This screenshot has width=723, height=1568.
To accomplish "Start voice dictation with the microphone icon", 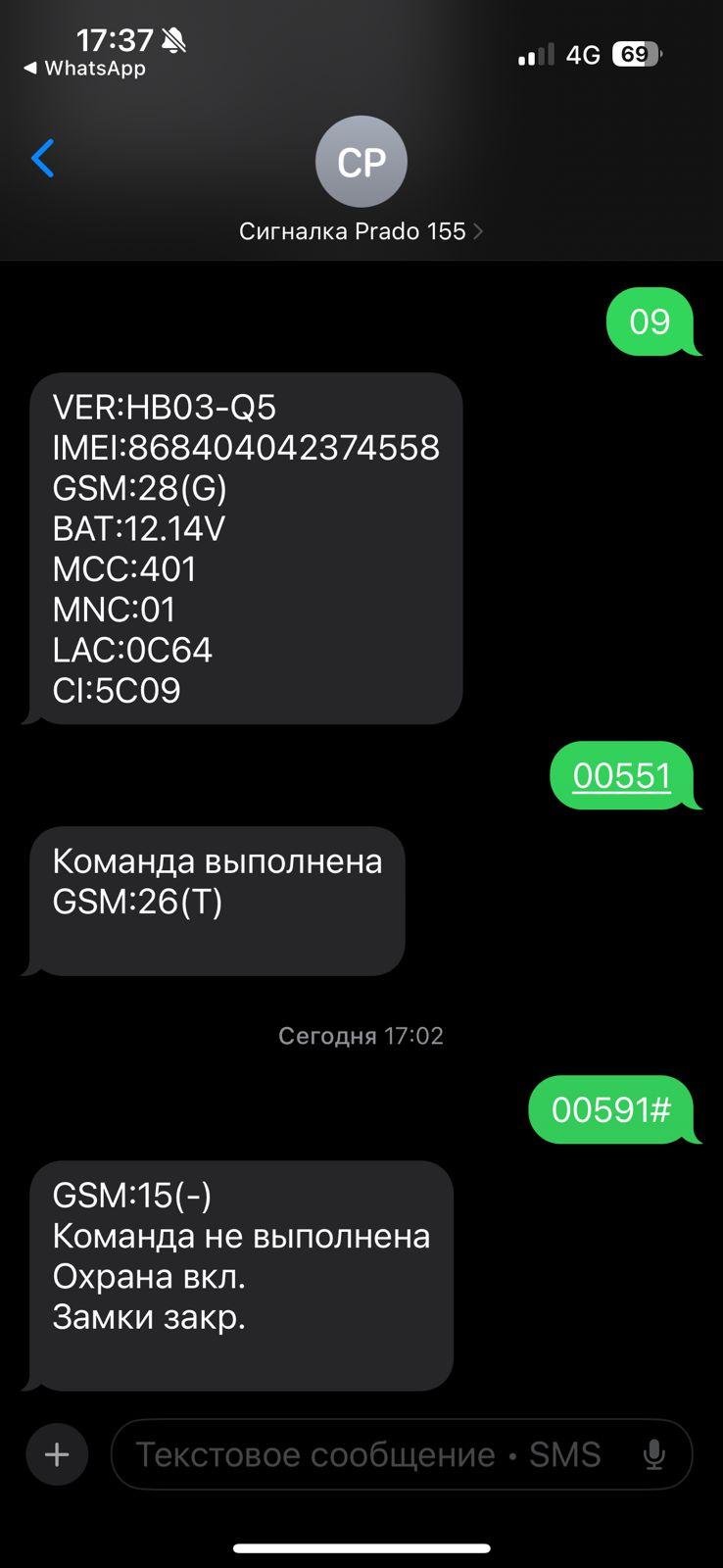I will click(654, 1455).
